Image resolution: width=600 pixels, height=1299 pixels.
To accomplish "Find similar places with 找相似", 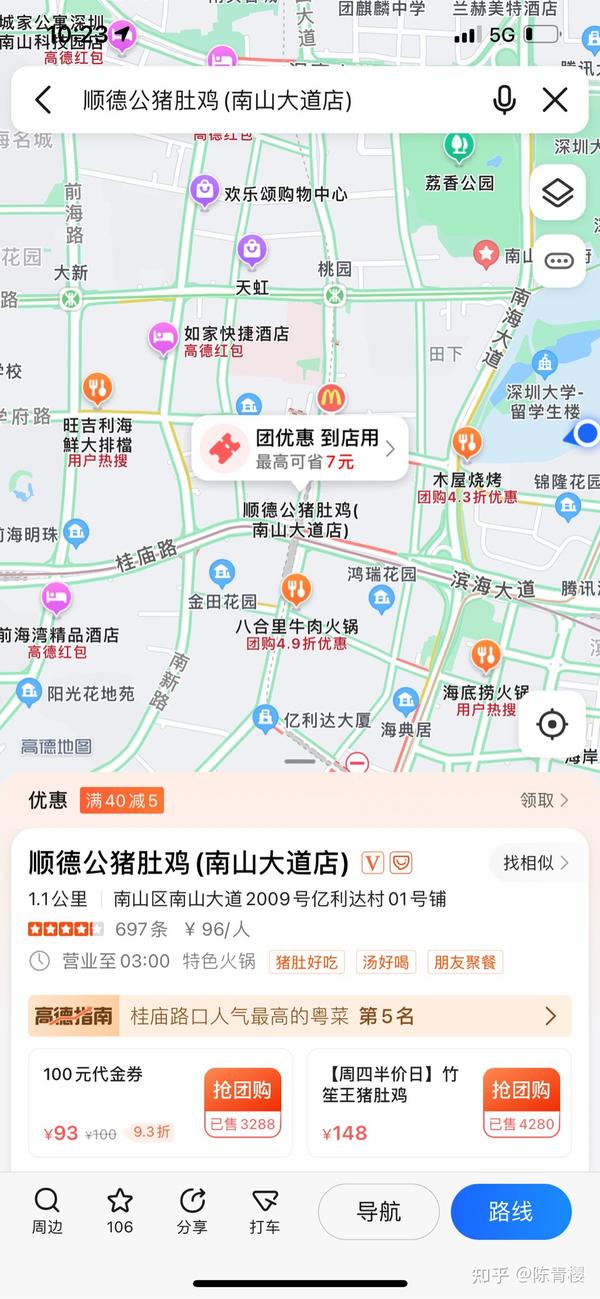I will [536, 862].
